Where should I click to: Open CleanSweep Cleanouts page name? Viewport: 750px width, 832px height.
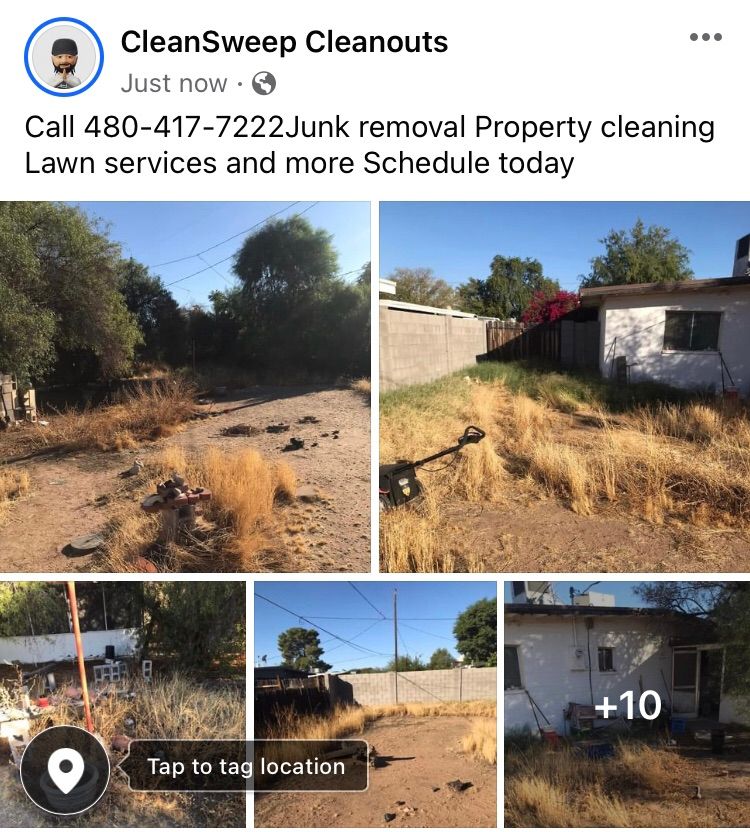point(284,42)
